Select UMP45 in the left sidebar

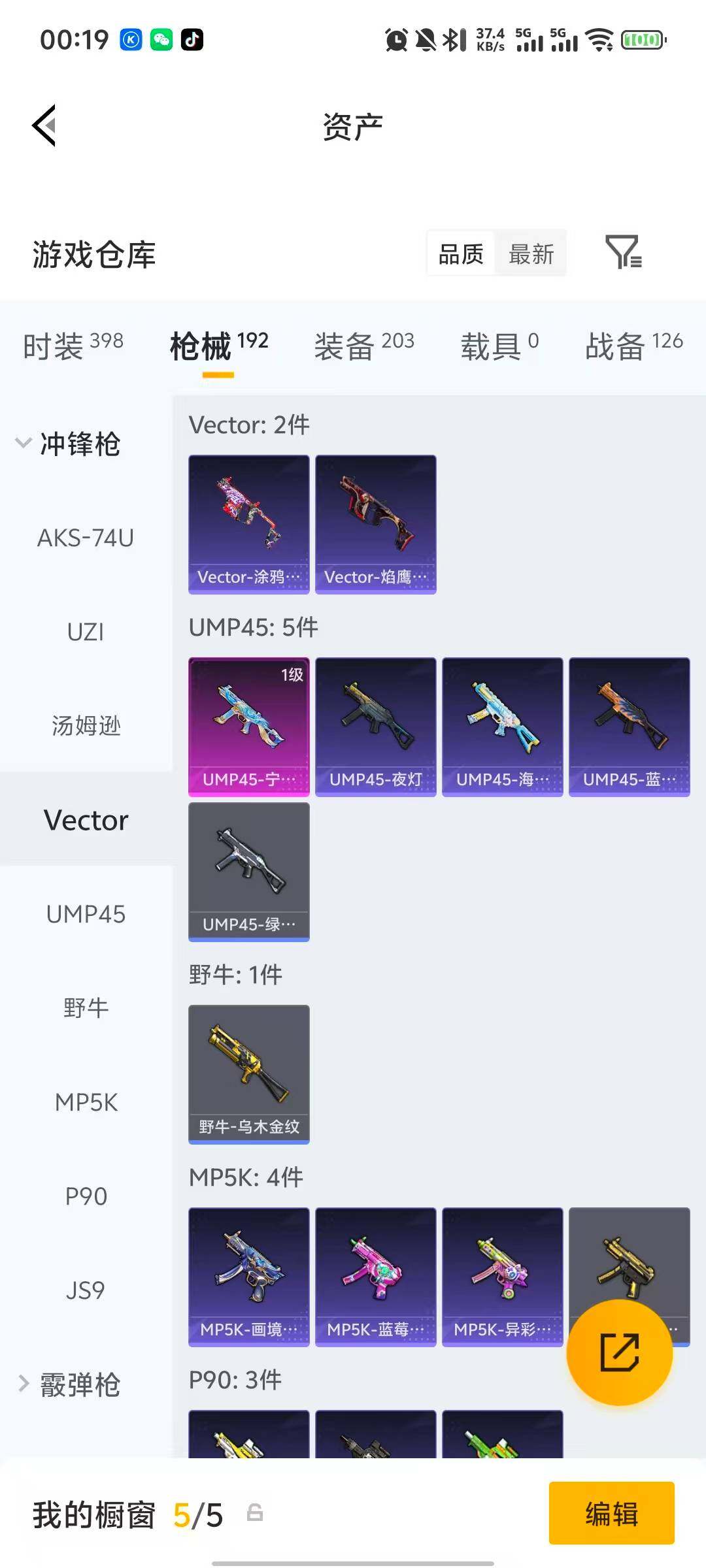point(86,915)
